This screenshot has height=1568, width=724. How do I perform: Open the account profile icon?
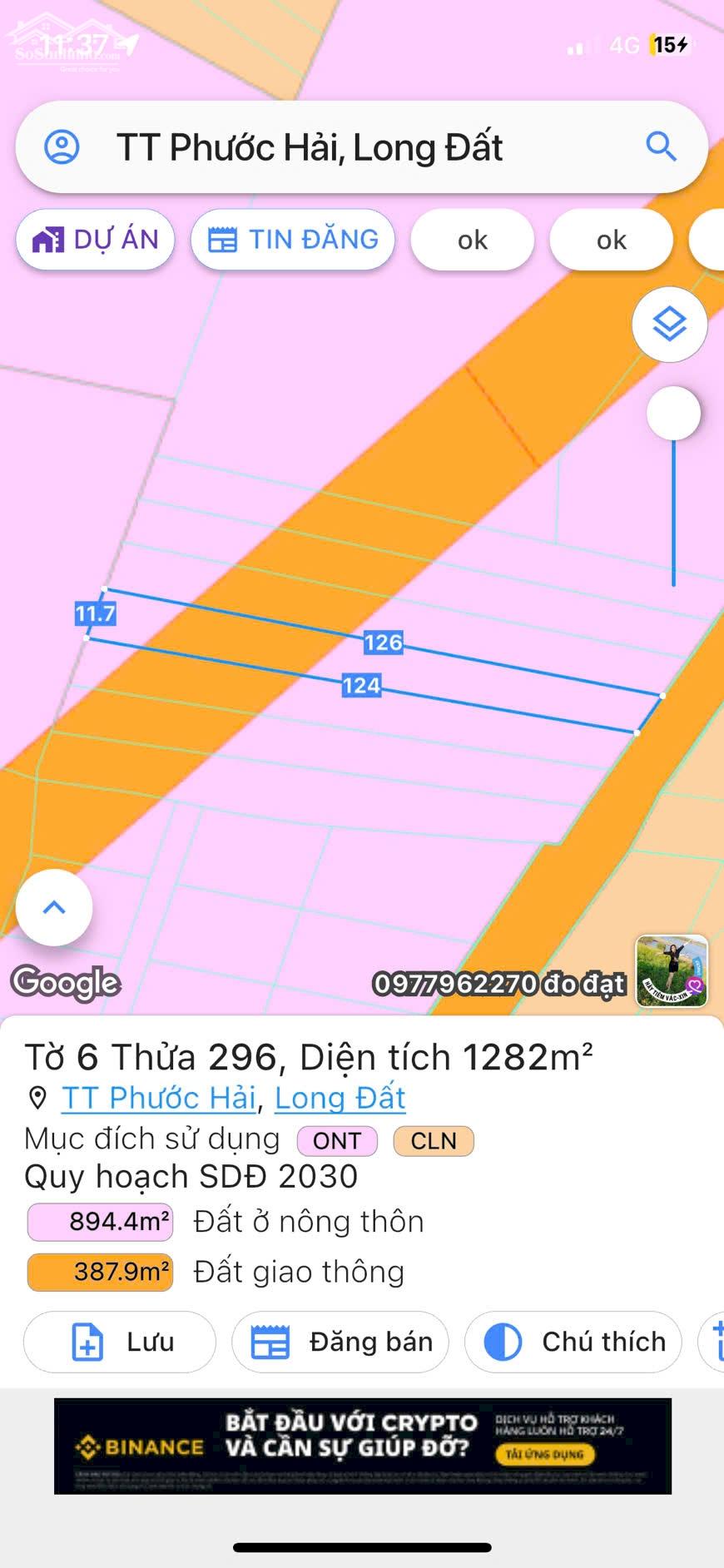(x=62, y=146)
